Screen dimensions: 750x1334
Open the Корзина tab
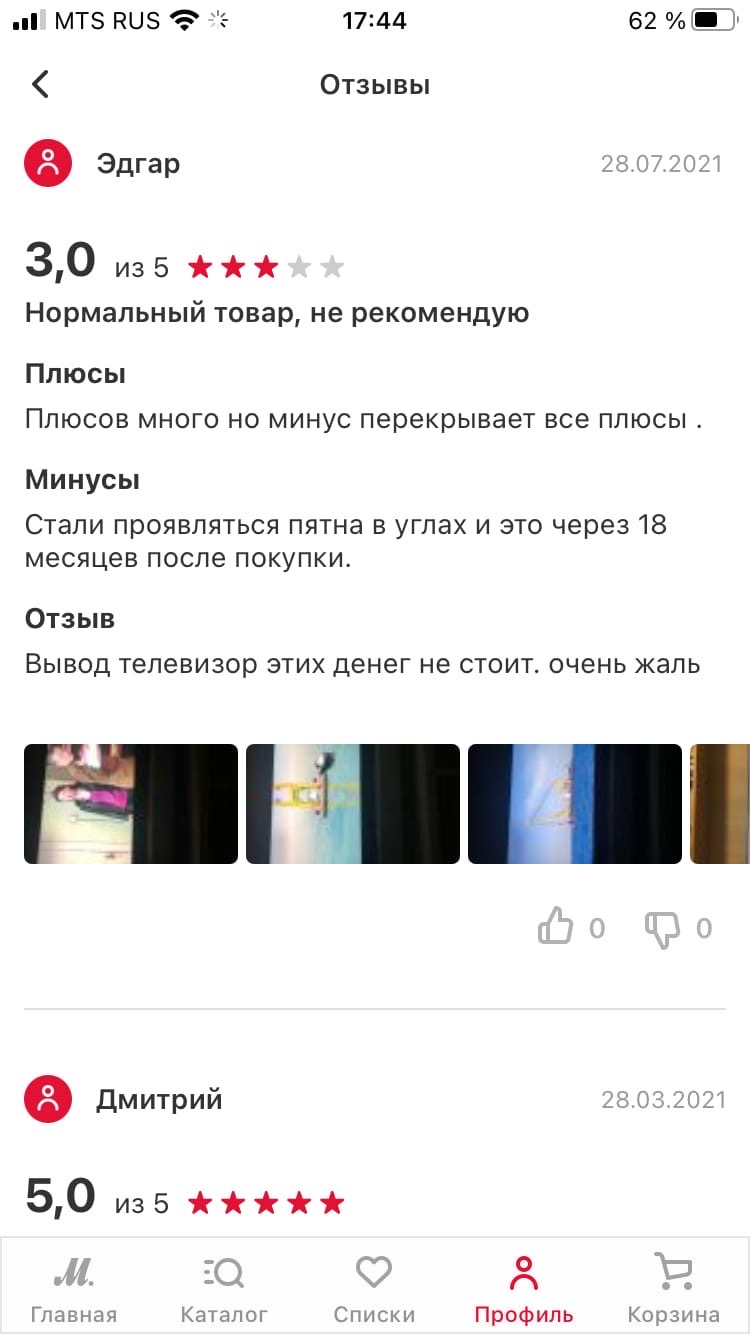tap(674, 1289)
